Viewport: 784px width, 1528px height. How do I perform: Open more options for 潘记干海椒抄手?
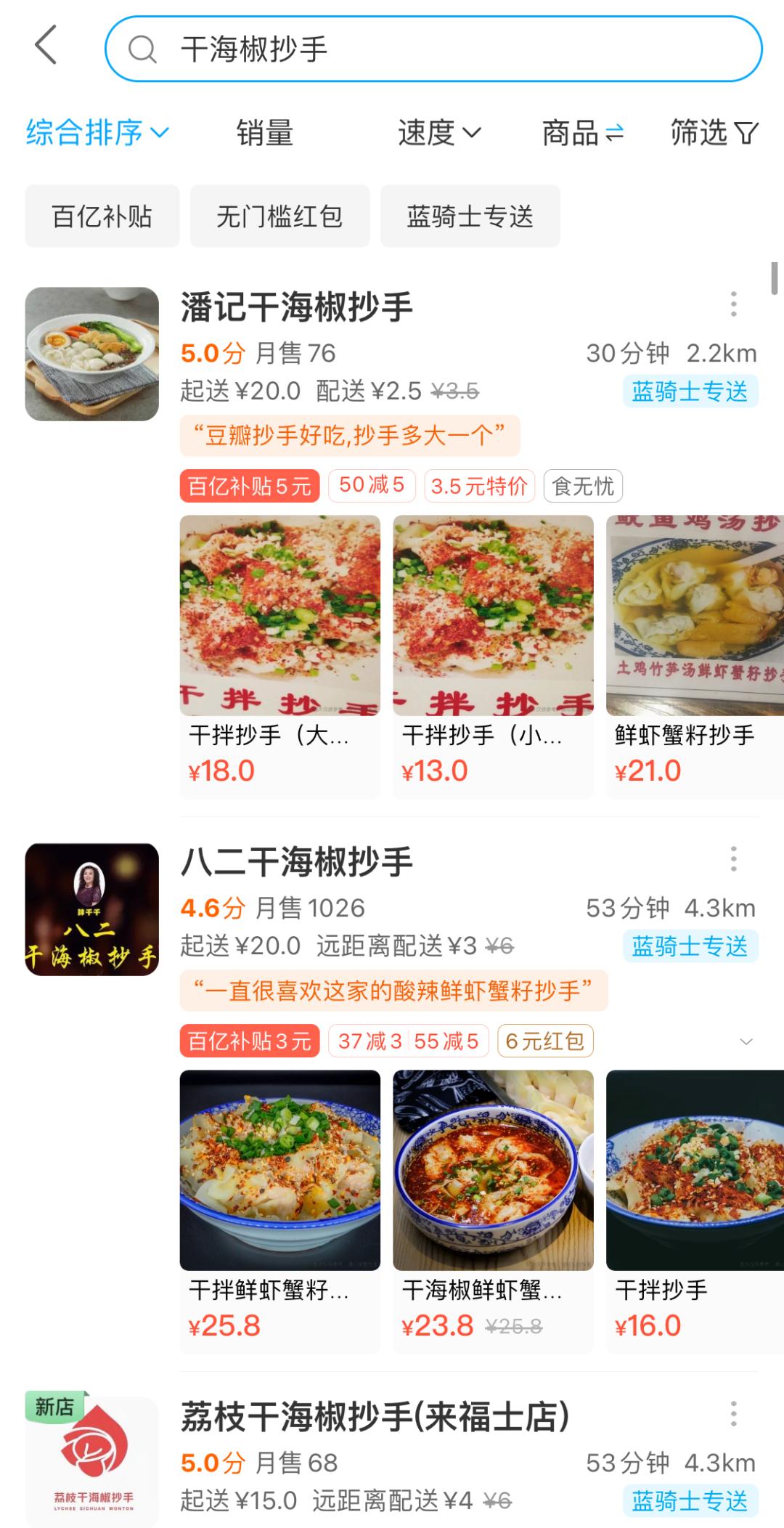tap(733, 304)
